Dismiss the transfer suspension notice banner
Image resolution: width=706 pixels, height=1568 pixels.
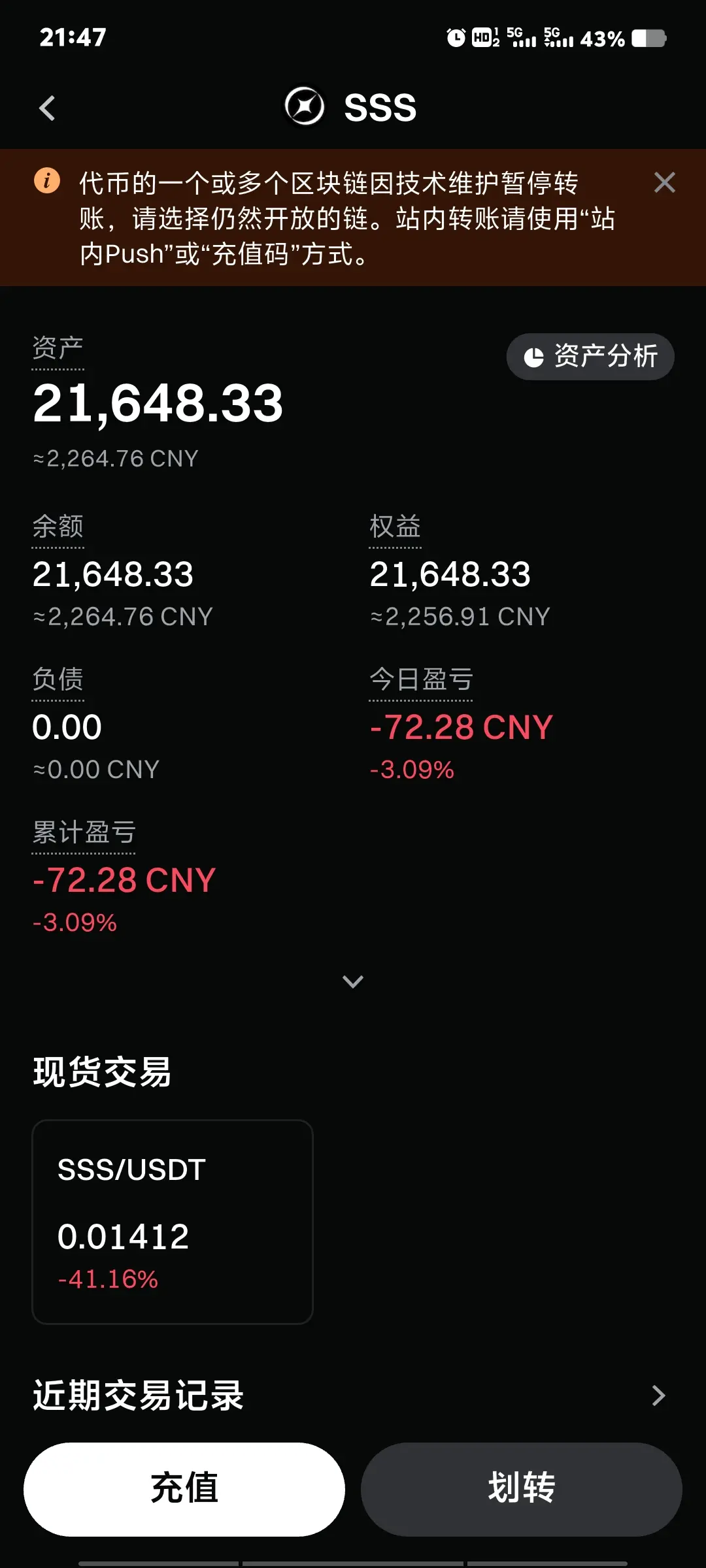[664, 183]
